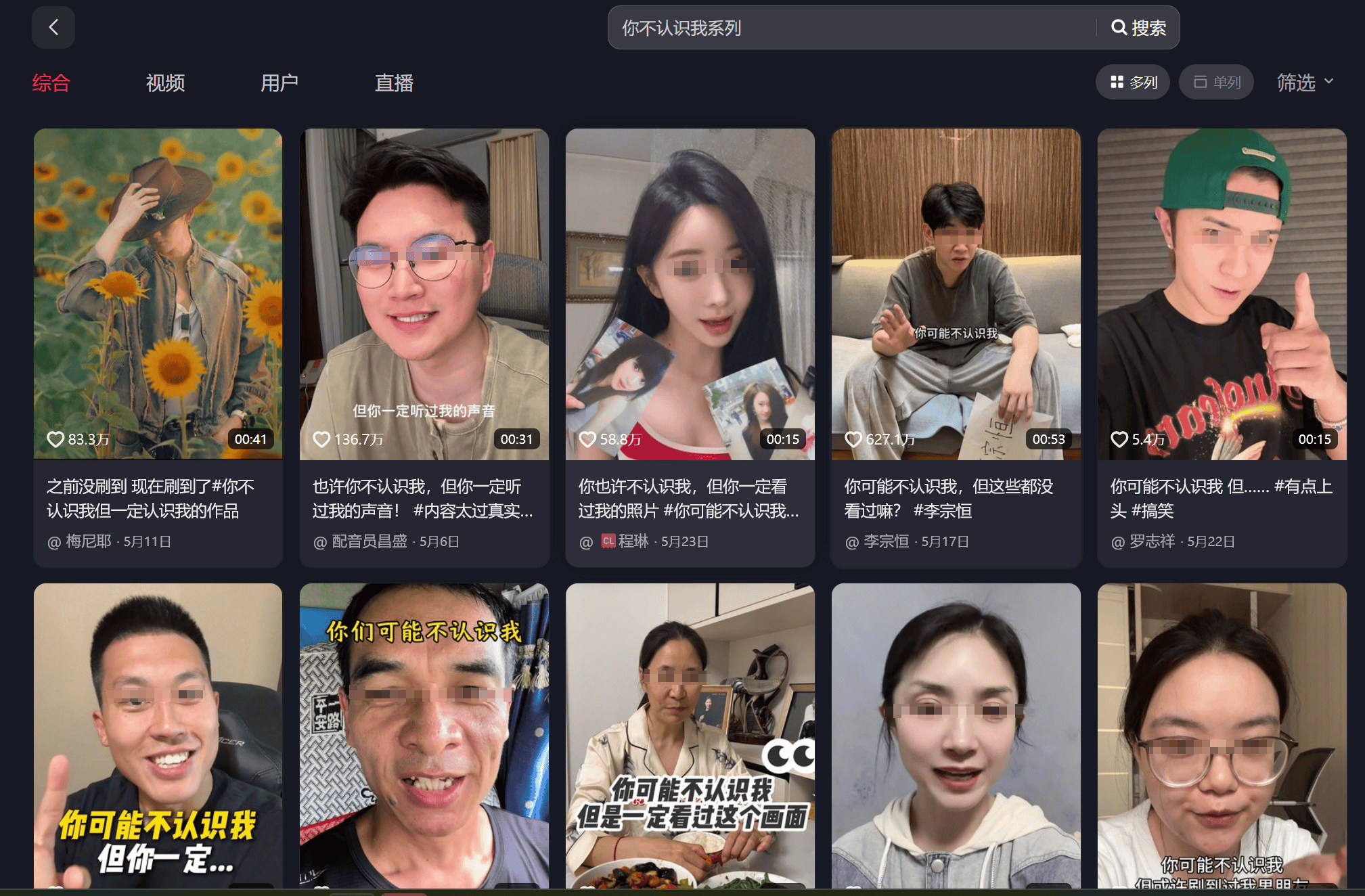The image size is (1365, 896).
Task: Switch to the 综合 tab
Action: [x=51, y=83]
